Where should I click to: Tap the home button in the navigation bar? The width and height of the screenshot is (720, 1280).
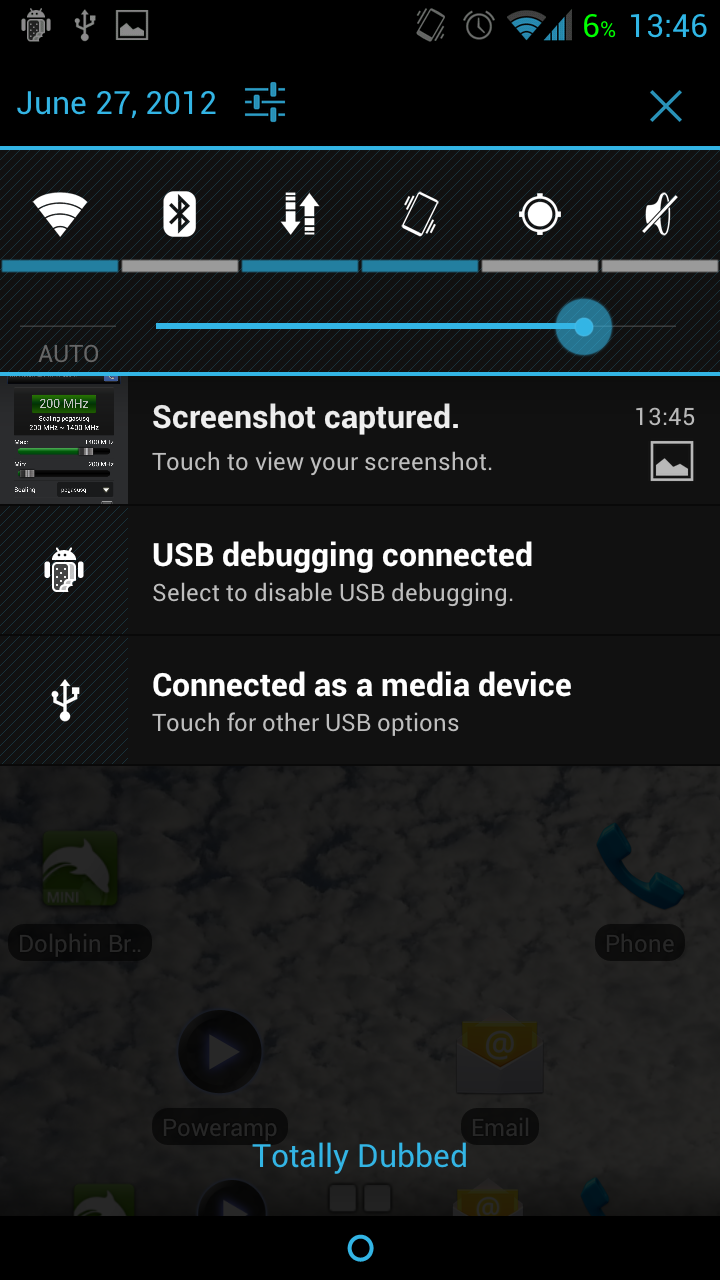360,1247
